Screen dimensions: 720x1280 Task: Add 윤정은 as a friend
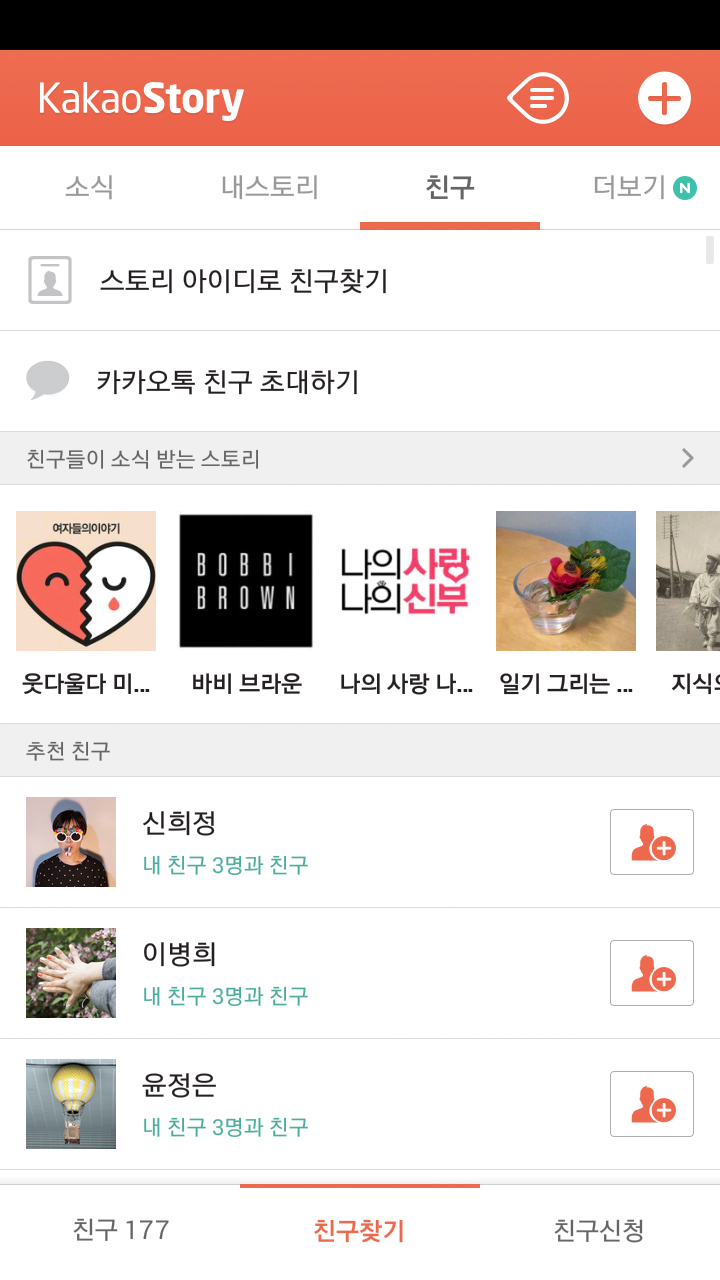click(651, 1104)
